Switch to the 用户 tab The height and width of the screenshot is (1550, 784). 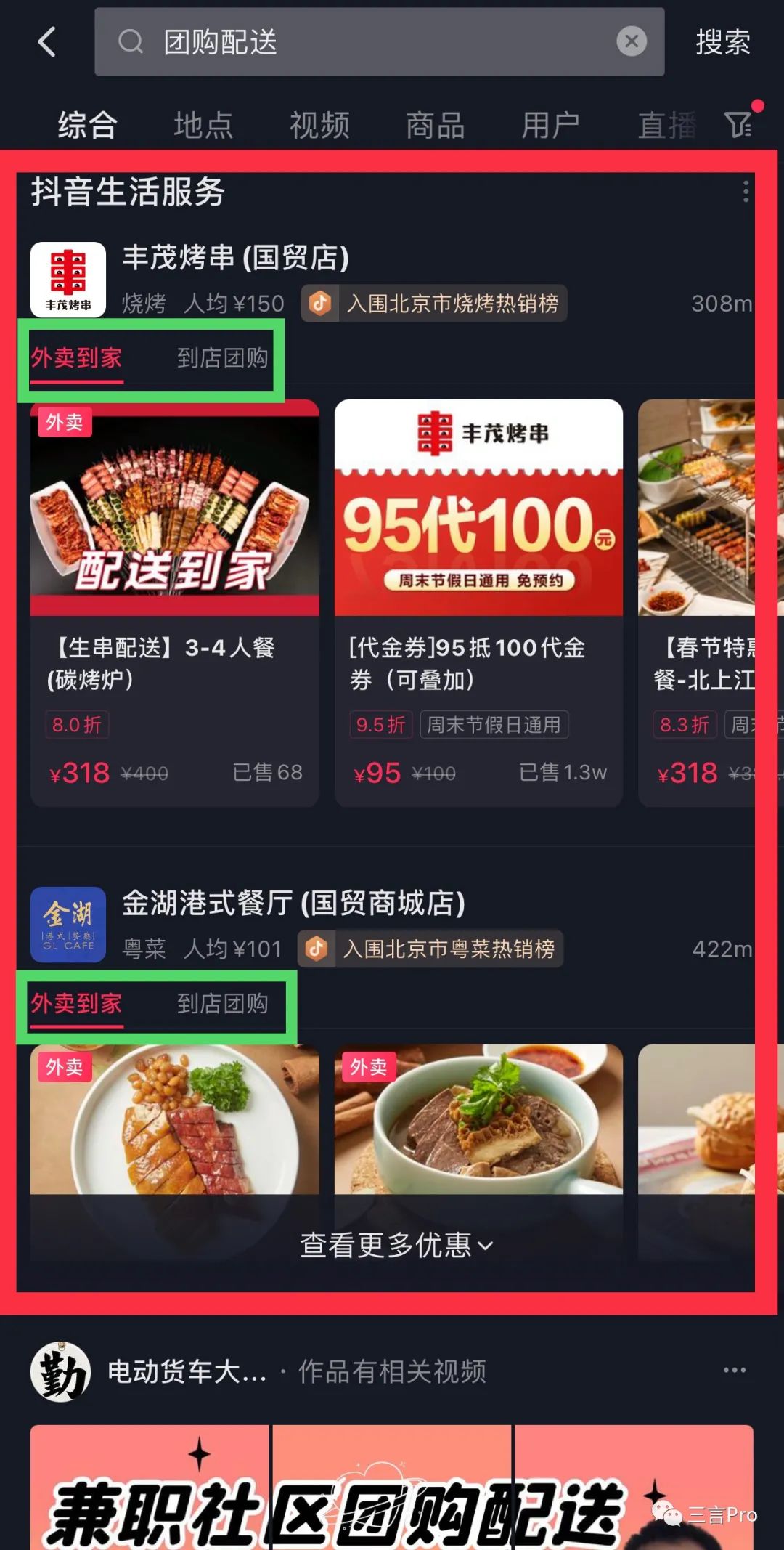pyautogui.click(x=550, y=125)
